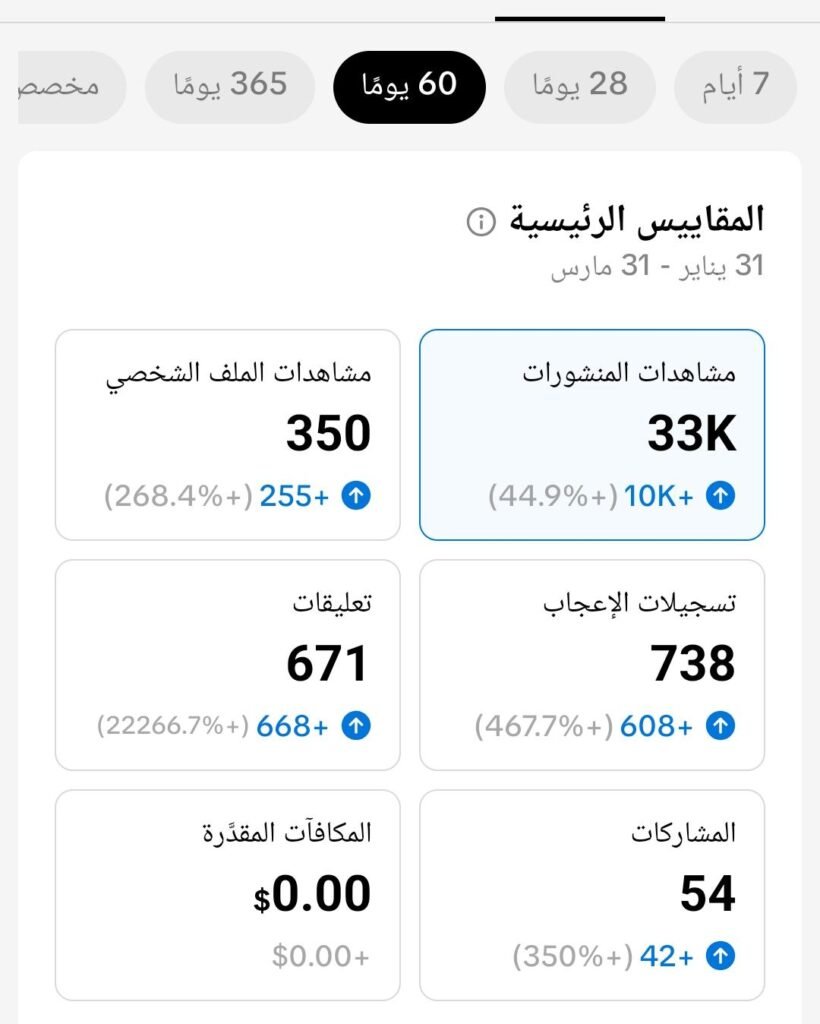The width and height of the screenshot is (820, 1024).
Task: Open the مشاهدات الملف الشخصي card
Action: pyautogui.click(x=227, y=434)
